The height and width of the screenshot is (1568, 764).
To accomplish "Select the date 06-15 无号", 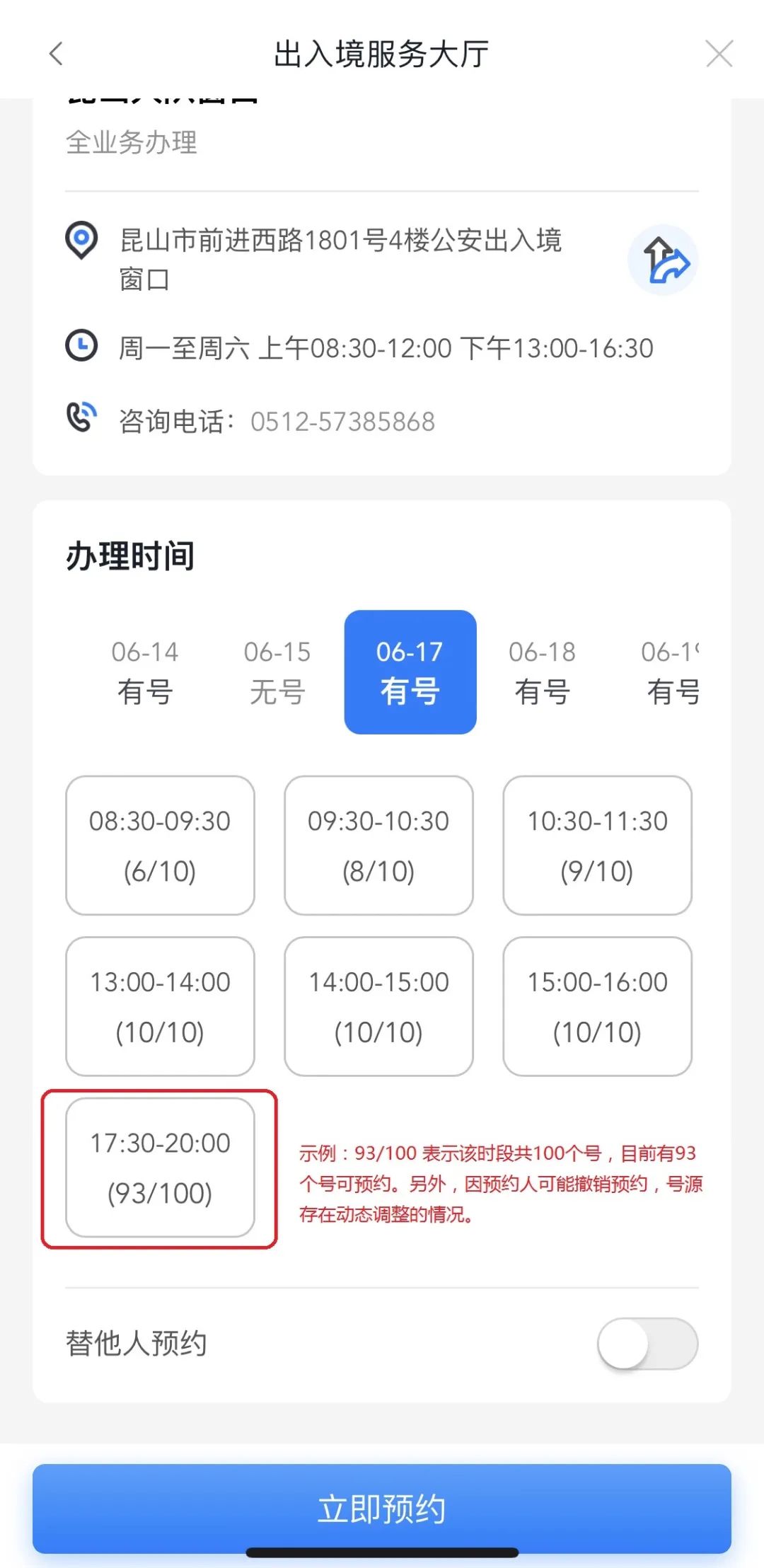I will (277, 672).
